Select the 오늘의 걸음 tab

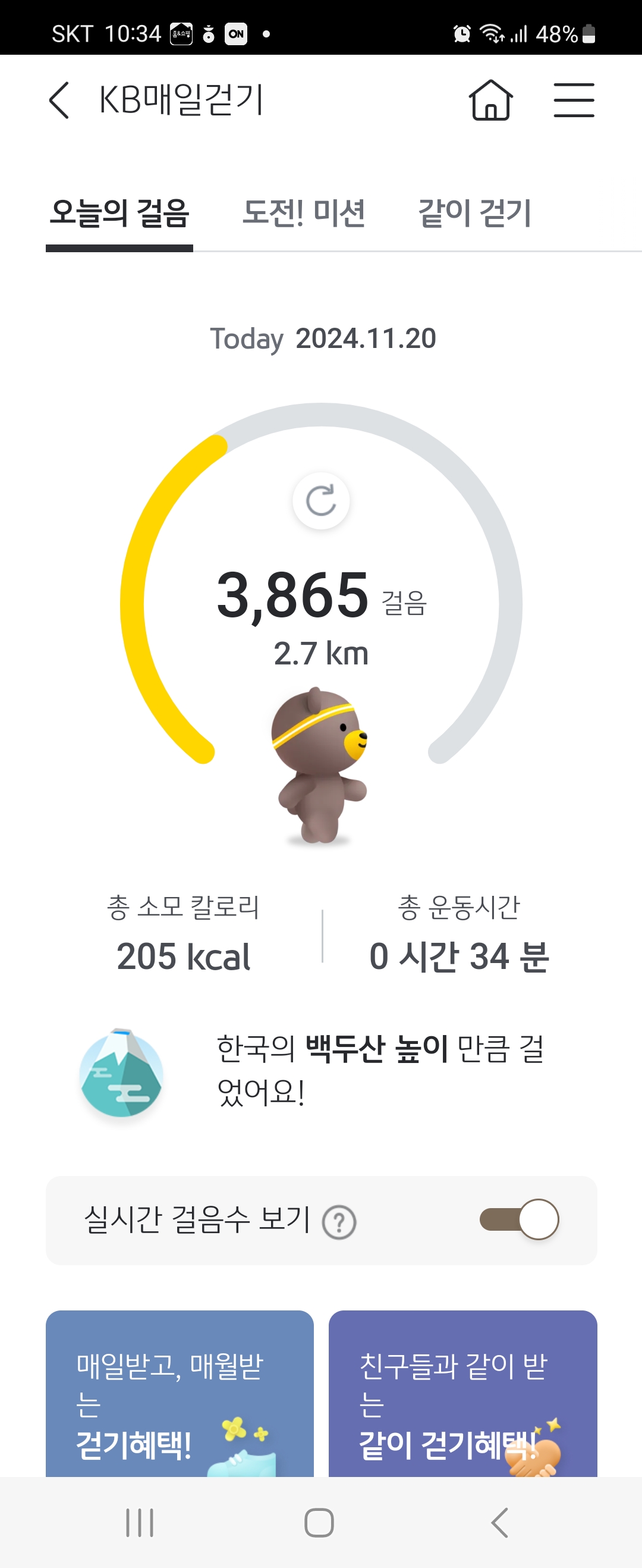(x=119, y=214)
